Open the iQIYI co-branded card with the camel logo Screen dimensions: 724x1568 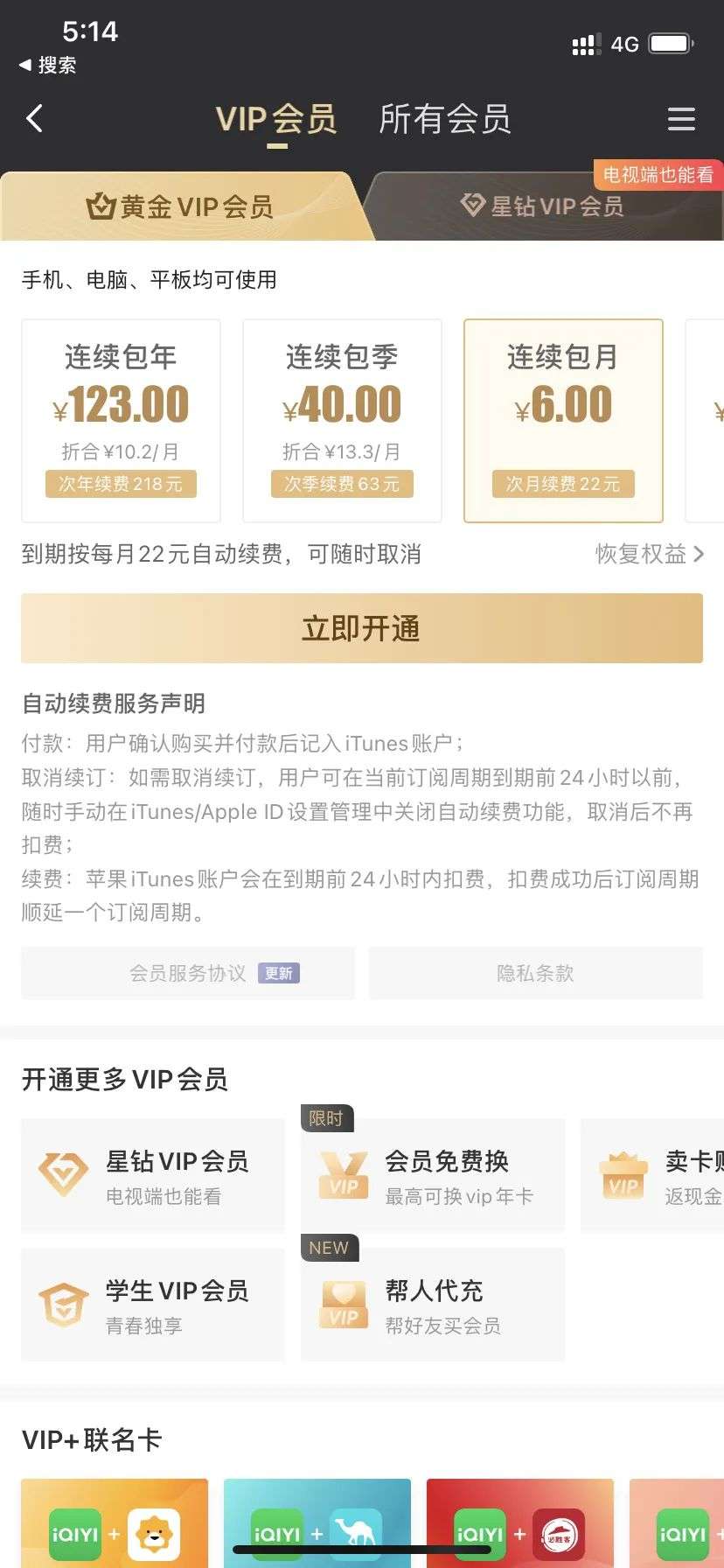[x=317, y=1523]
